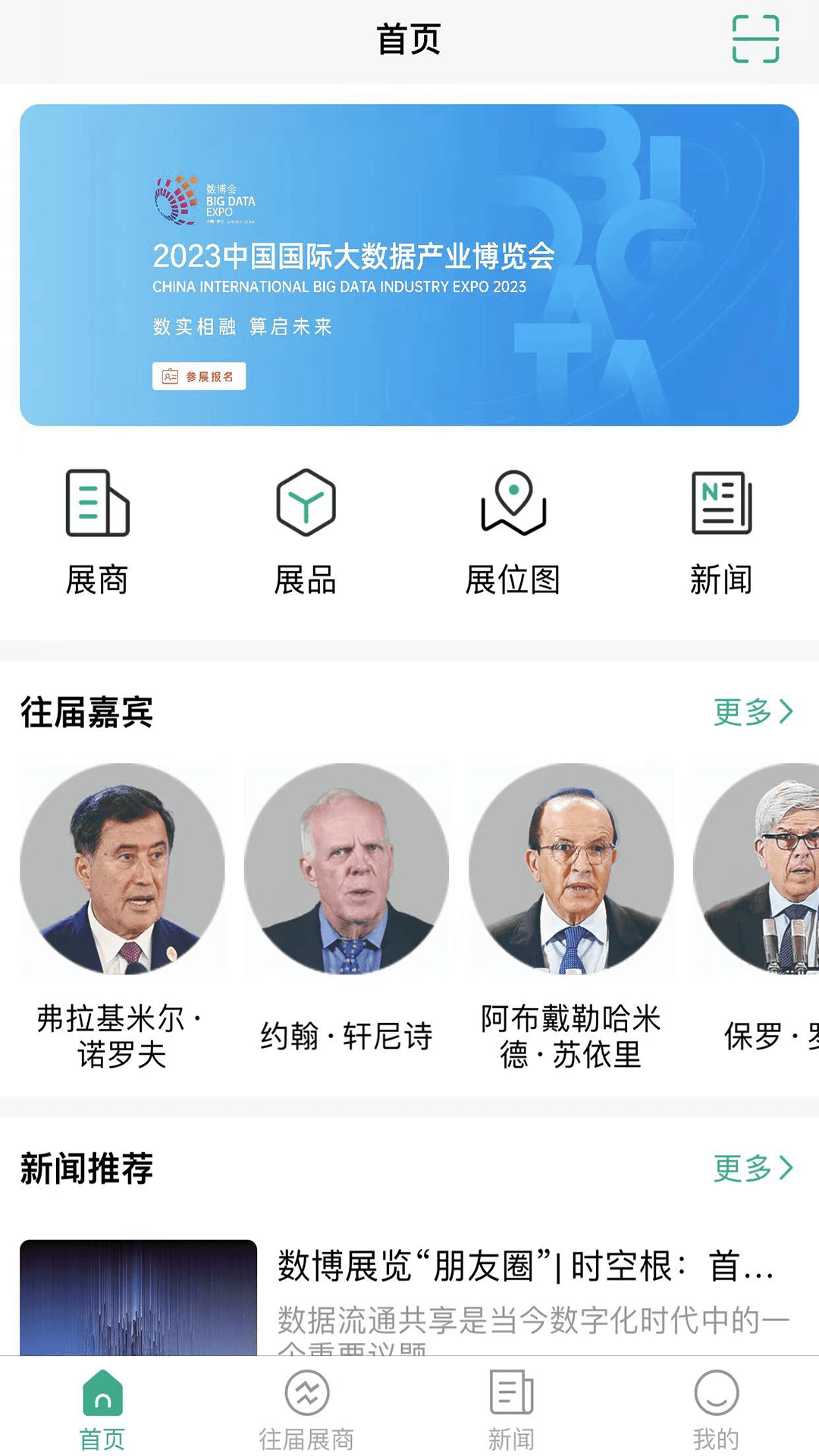The image size is (819, 1456).
Task: Switch to the 首页 tab
Action: (x=102, y=1410)
